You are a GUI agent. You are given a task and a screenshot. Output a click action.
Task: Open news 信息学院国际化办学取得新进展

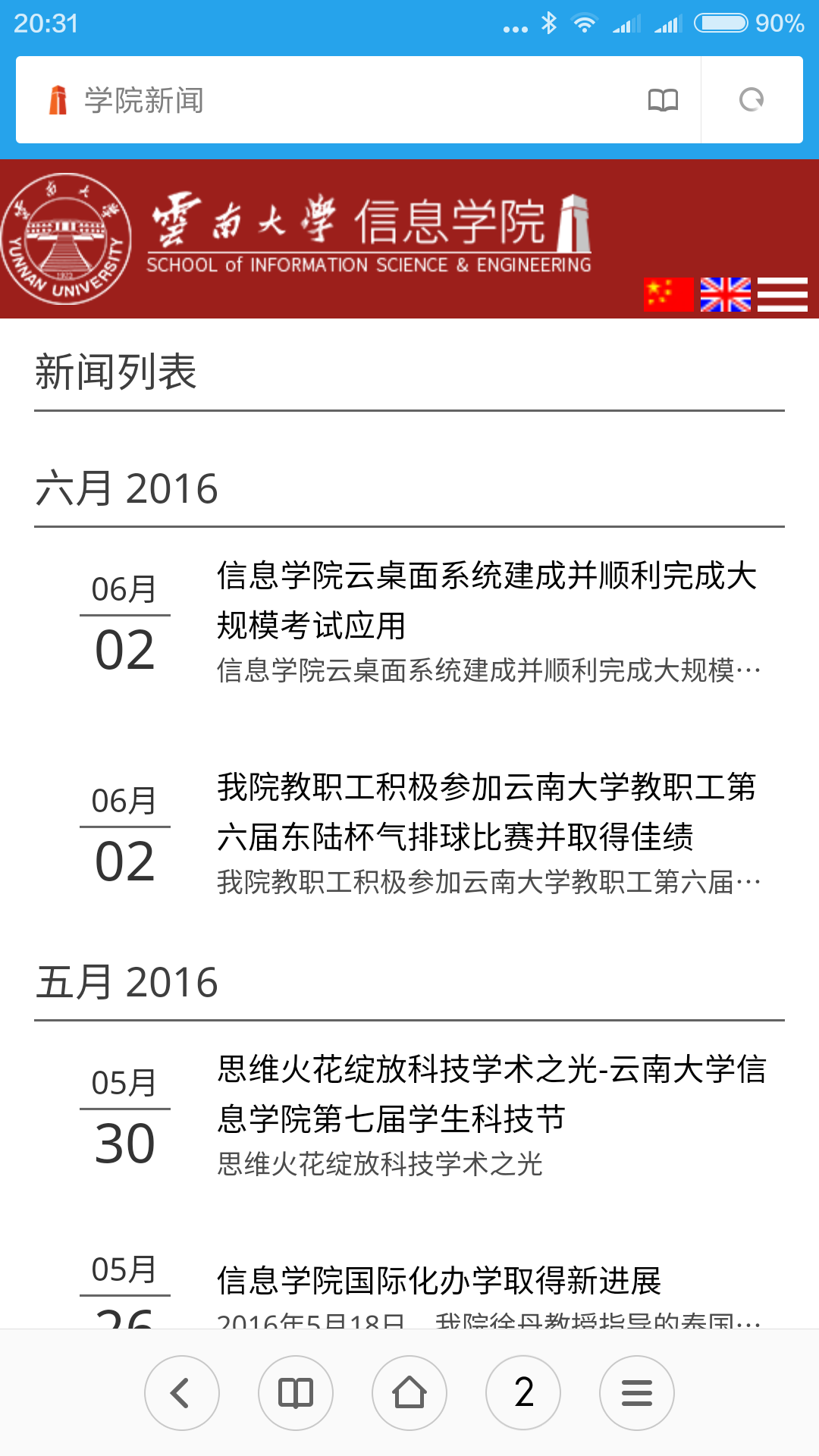click(x=439, y=1281)
